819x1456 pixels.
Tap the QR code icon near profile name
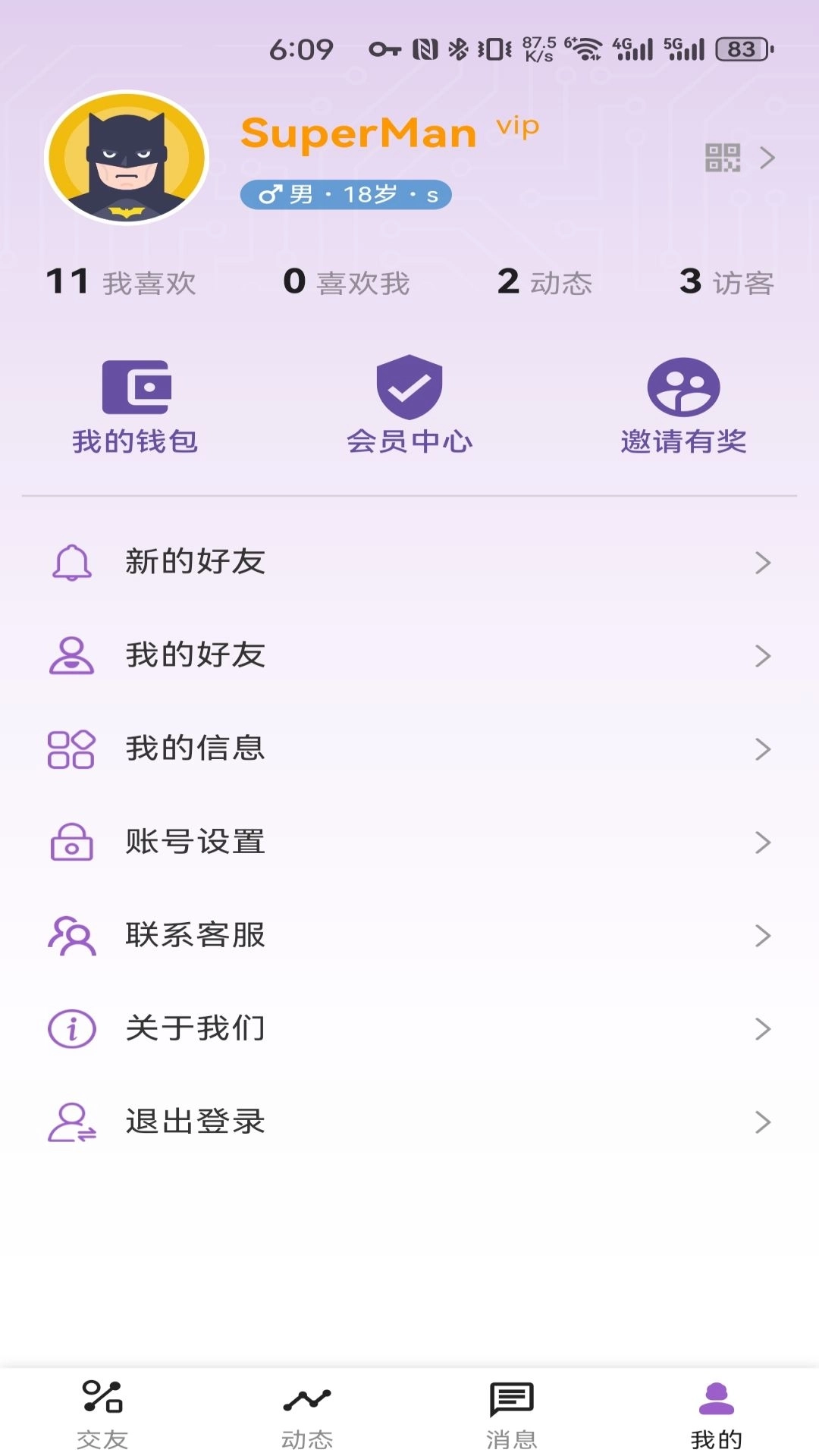click(724, 158)
